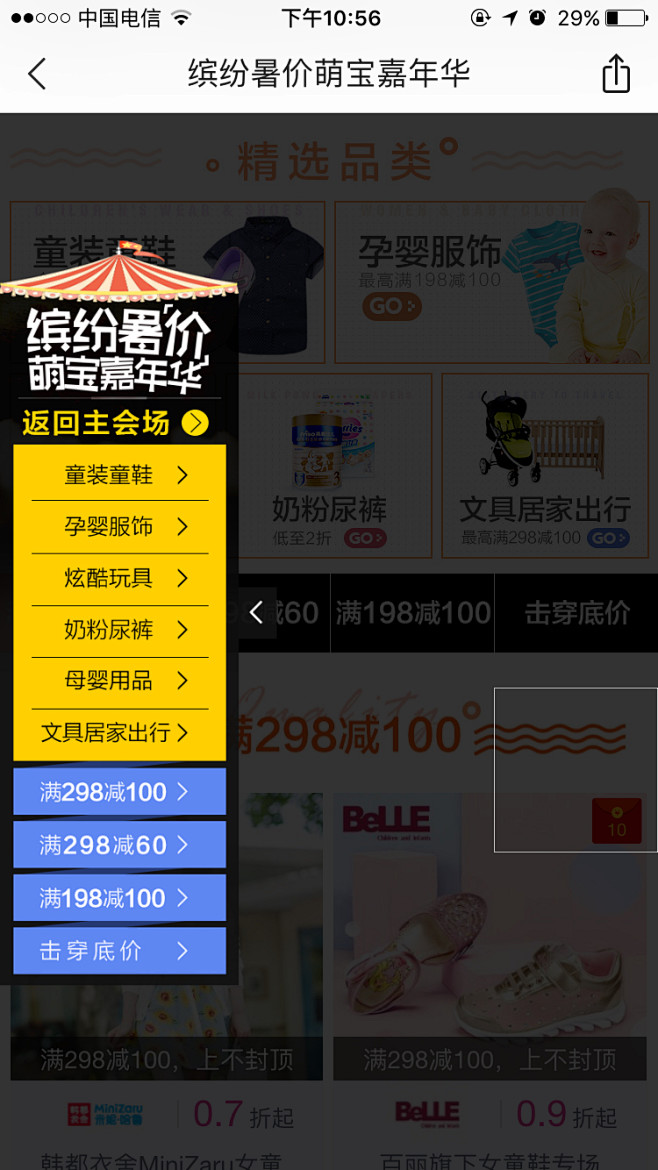Tap the blue 满298减100 button
The width and height of the screenshot is (658, 1170).
[x=119, y=792]
